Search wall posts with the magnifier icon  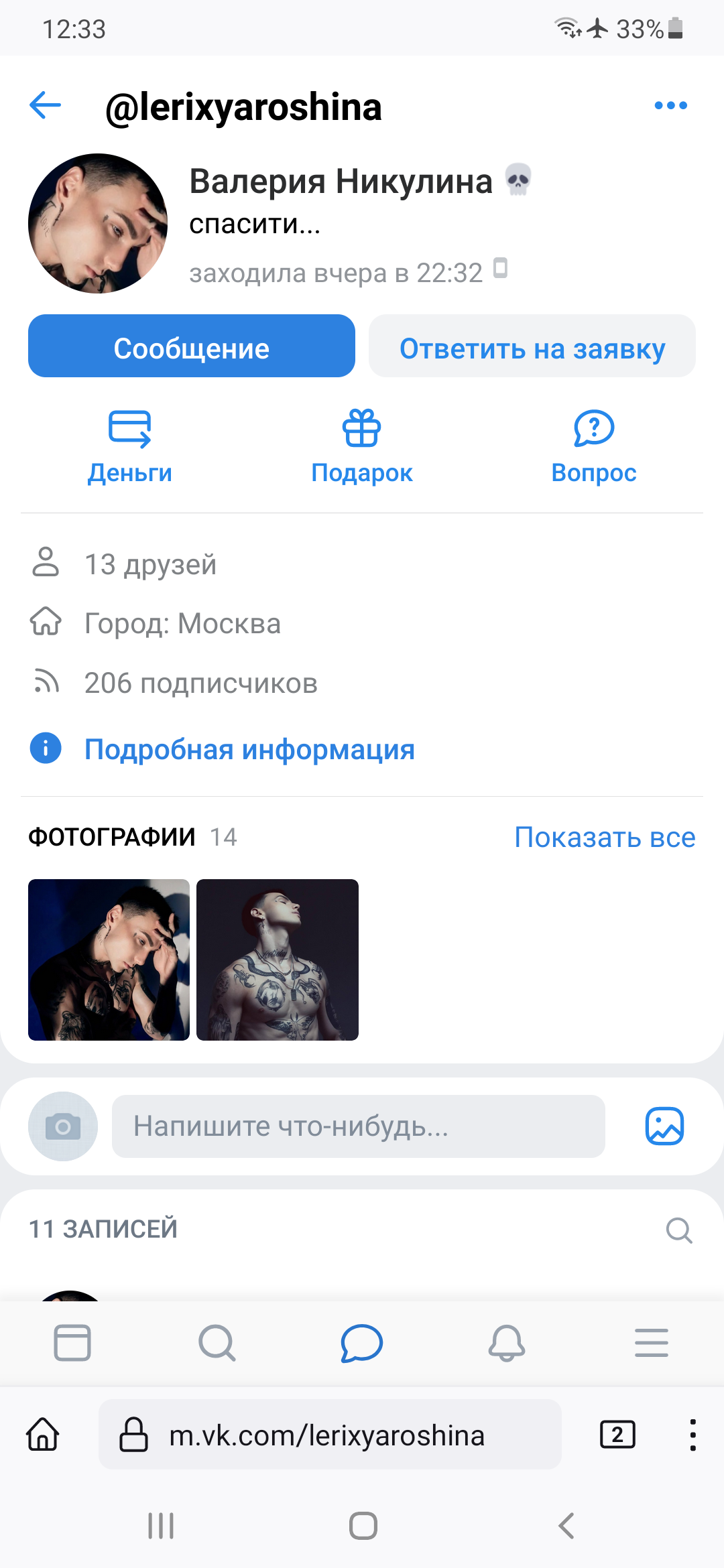click(678, 1230)
